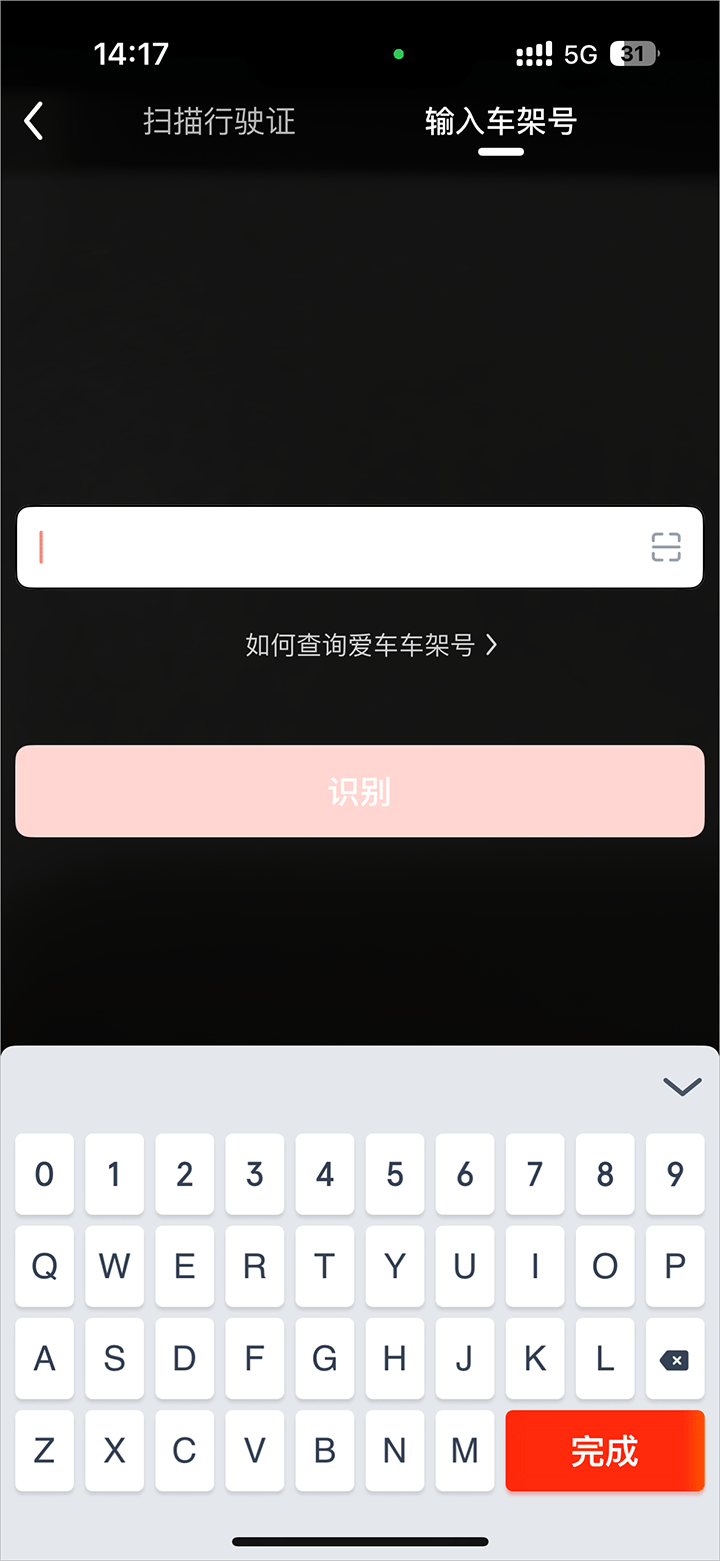Enter the digit 5 key

click(395, 1174)
